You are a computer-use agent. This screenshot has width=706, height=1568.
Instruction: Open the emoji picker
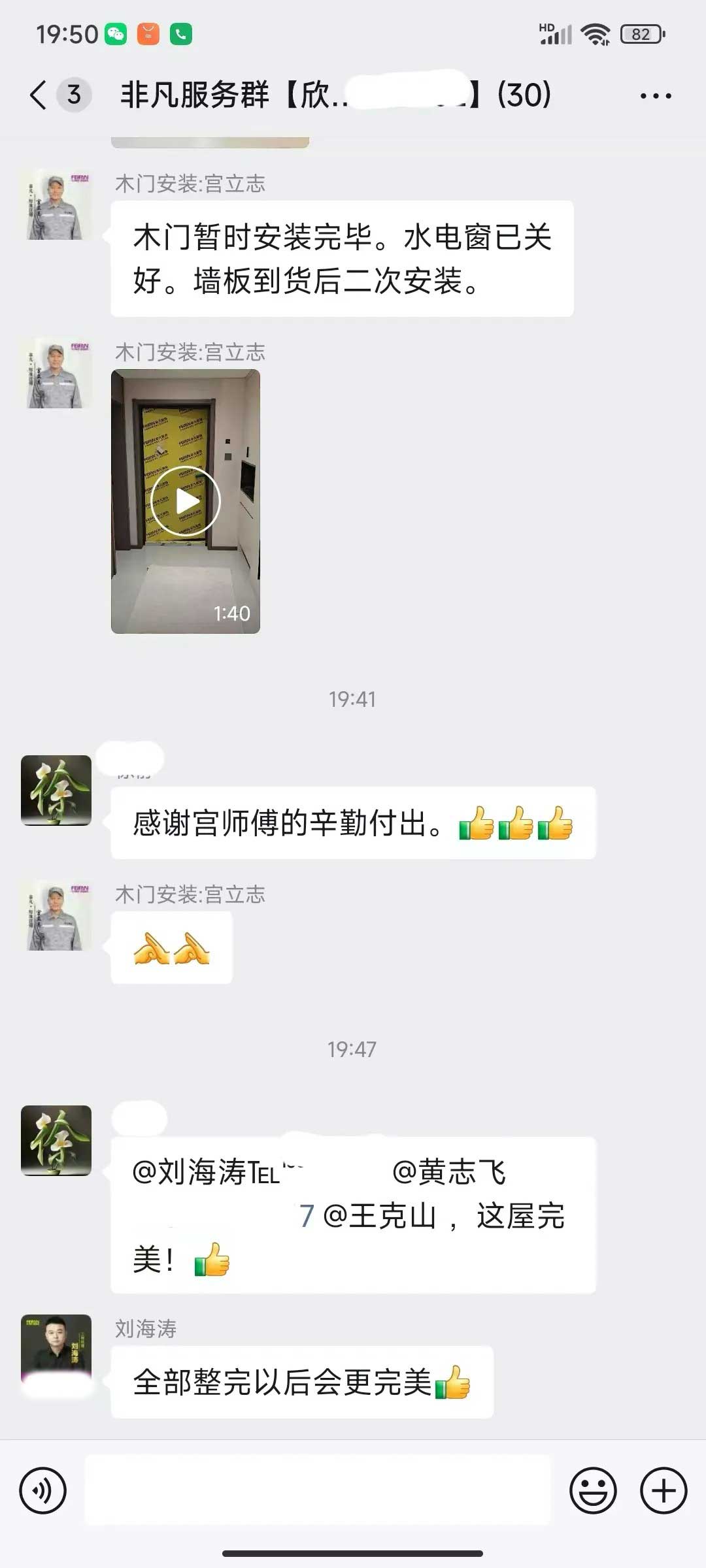tap(593, 1491)
